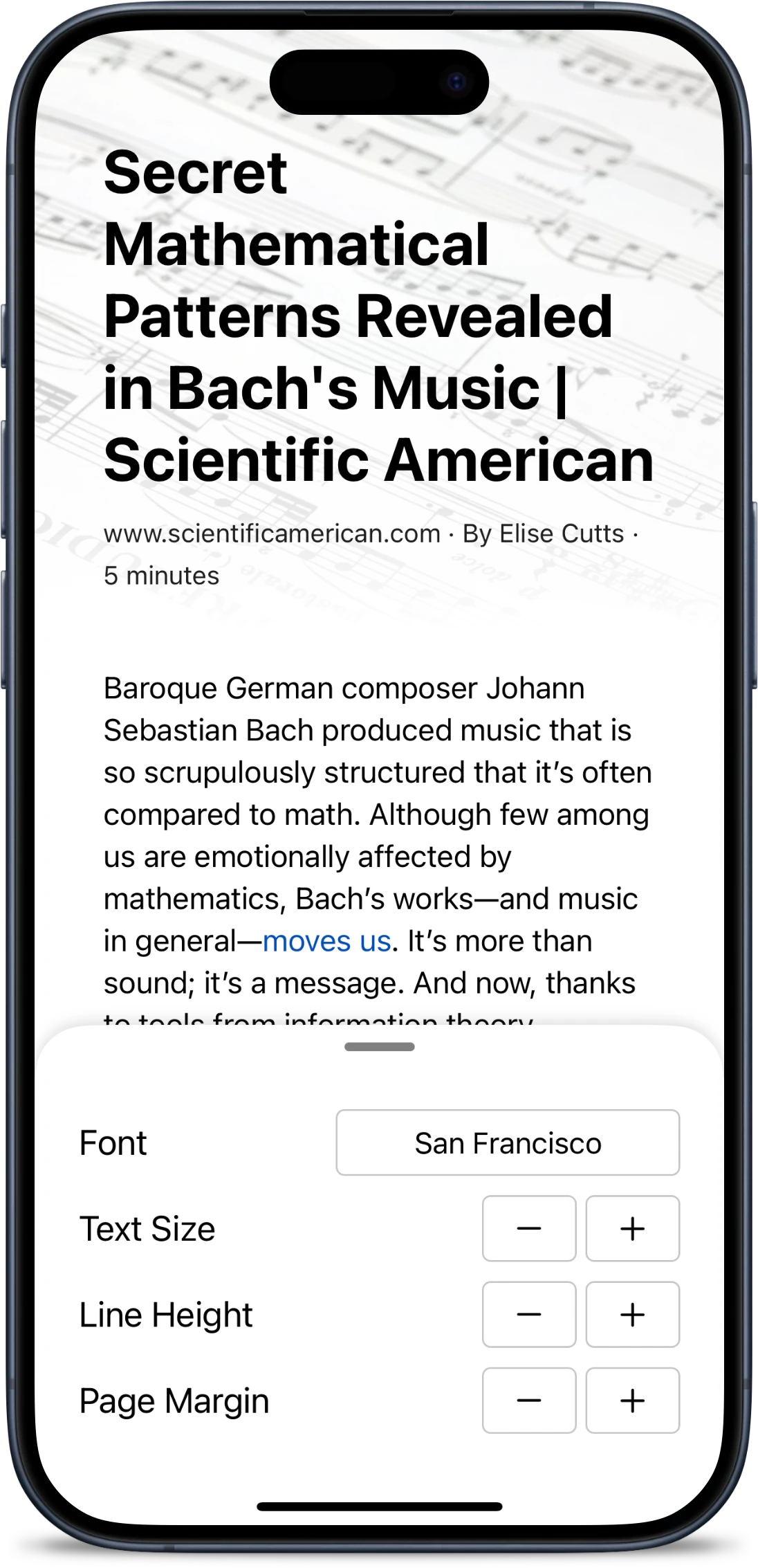Increase the Page Margin
The width and height of the screenshot is (758, 1568).
(x=631, y=1400)
